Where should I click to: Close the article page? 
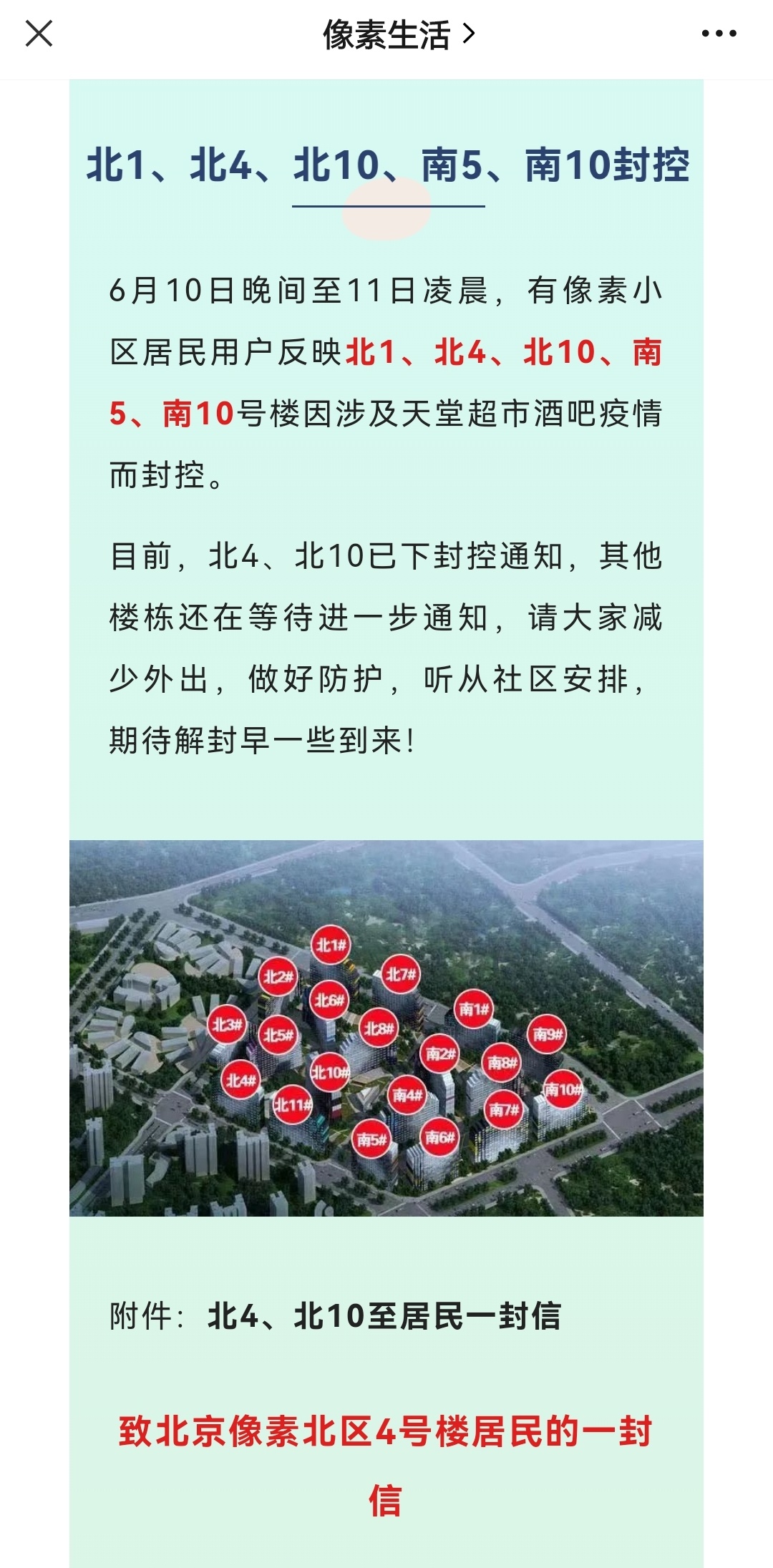tap(39, 34)
